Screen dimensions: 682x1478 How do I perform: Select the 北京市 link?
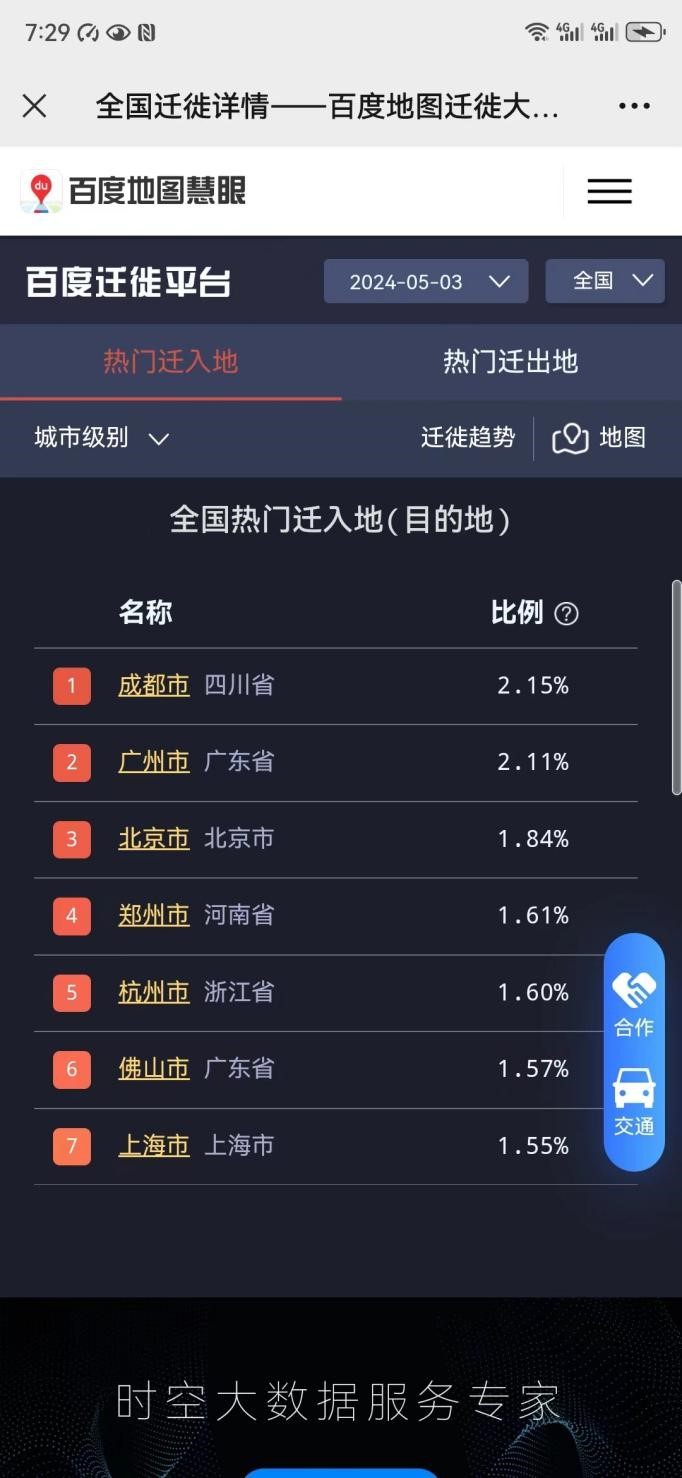point(153,839)
